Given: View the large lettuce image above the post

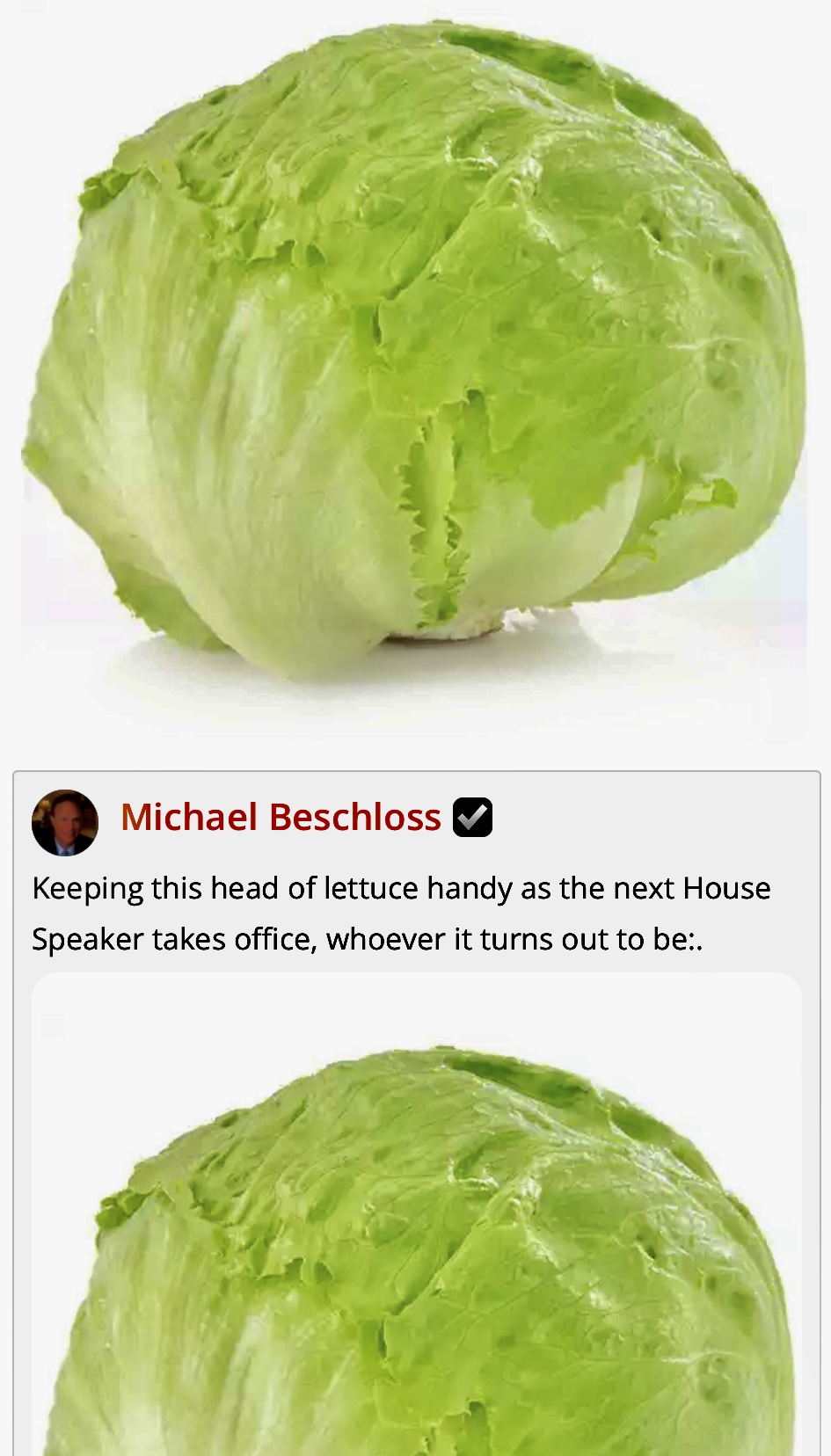Looking at the screenshot, I should pos(413,369).
